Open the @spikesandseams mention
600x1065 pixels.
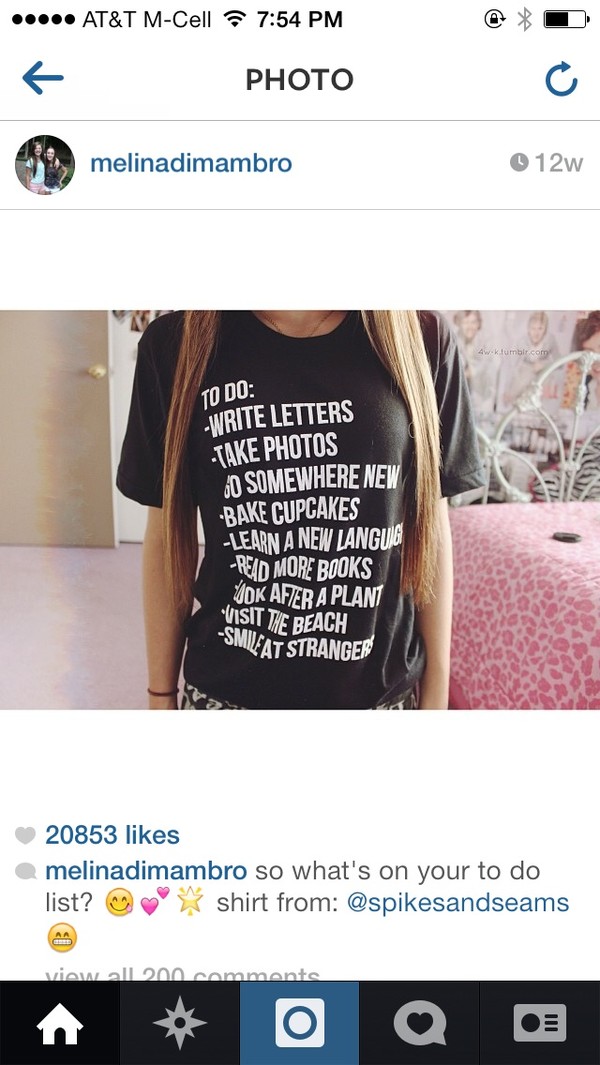point(457,902)
